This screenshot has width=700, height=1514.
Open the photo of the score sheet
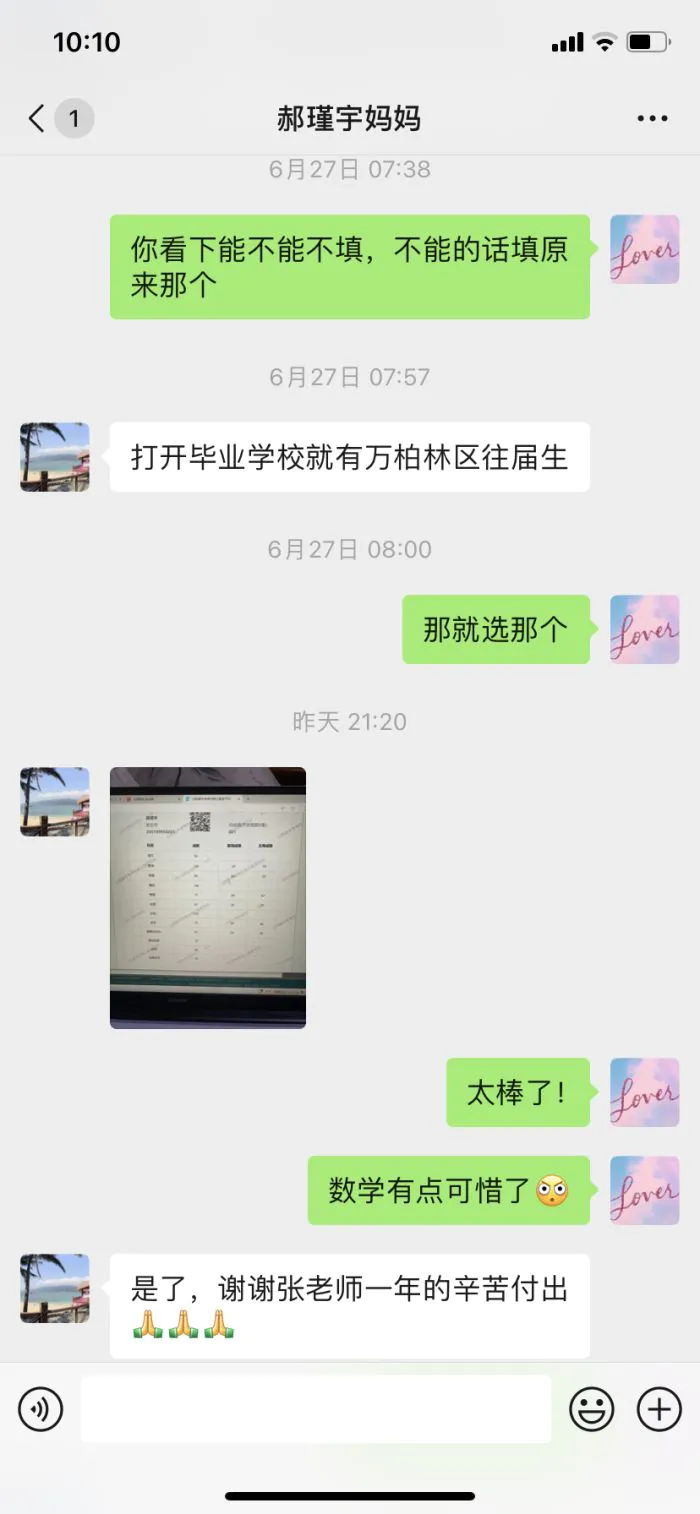tap(208, 897)
